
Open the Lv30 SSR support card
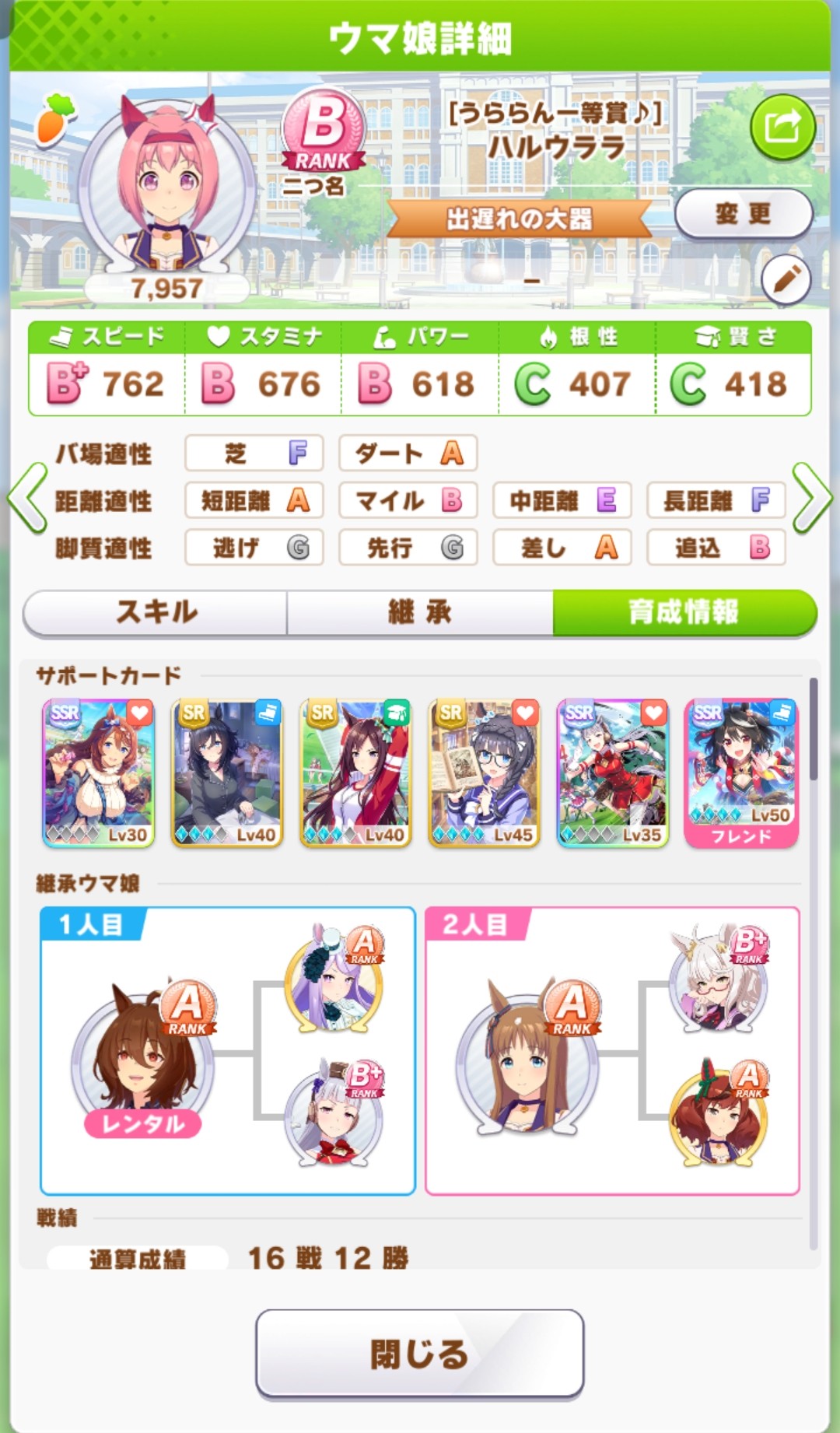(98, 773)
